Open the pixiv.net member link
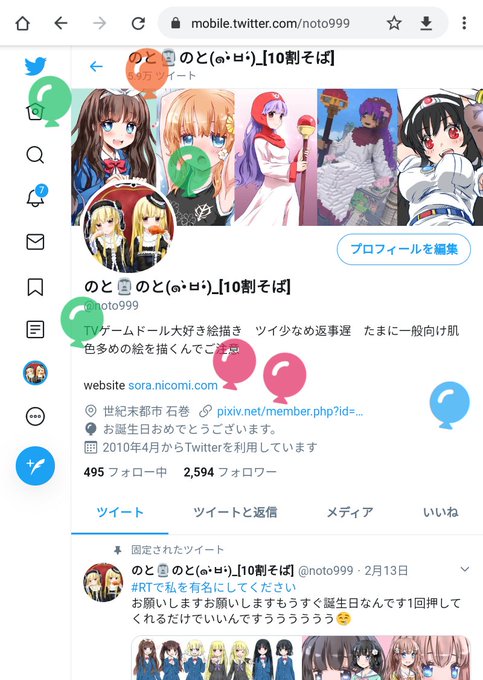 click(290, 411)
